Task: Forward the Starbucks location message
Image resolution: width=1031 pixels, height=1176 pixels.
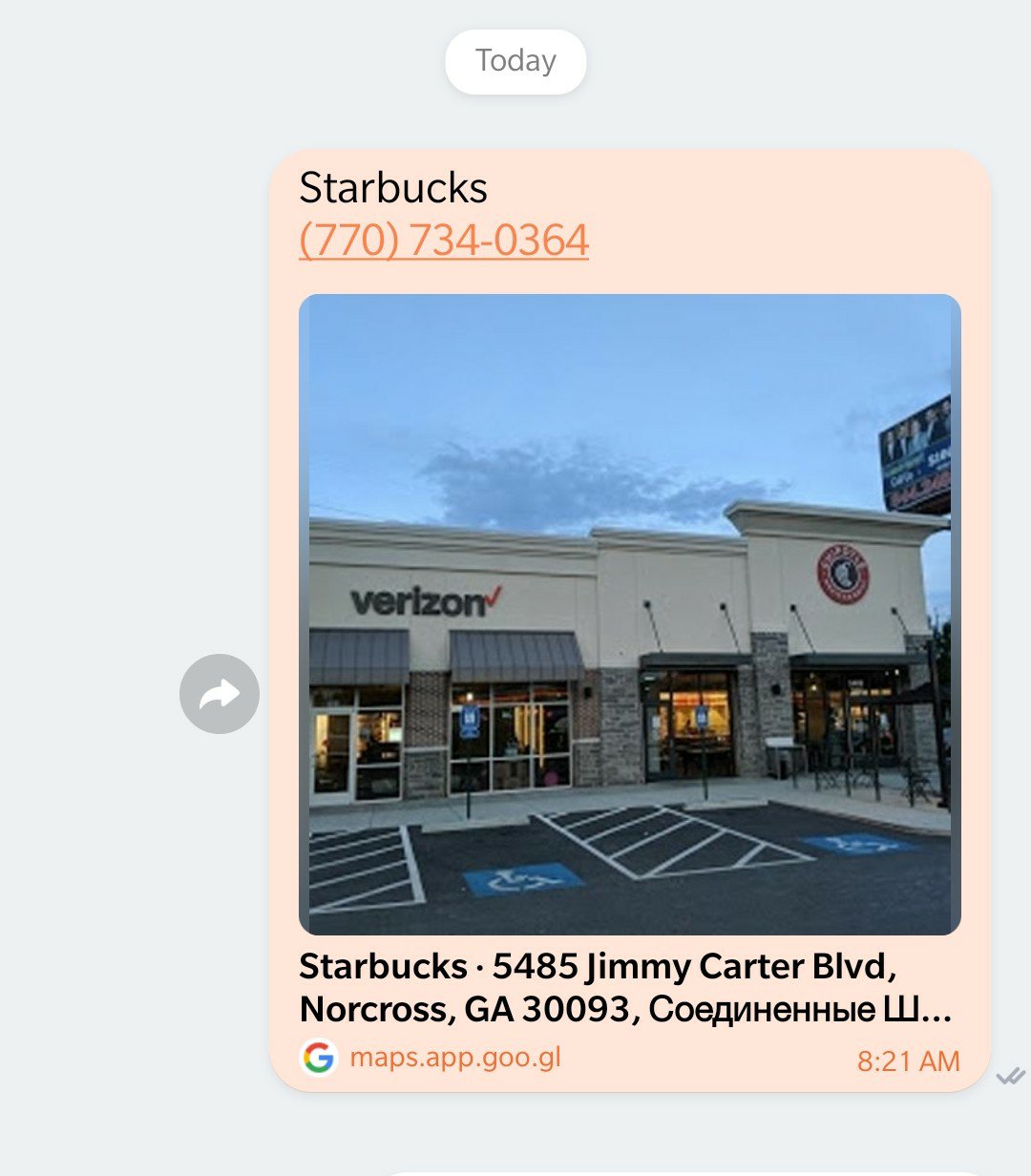Action: coord(220,694)
